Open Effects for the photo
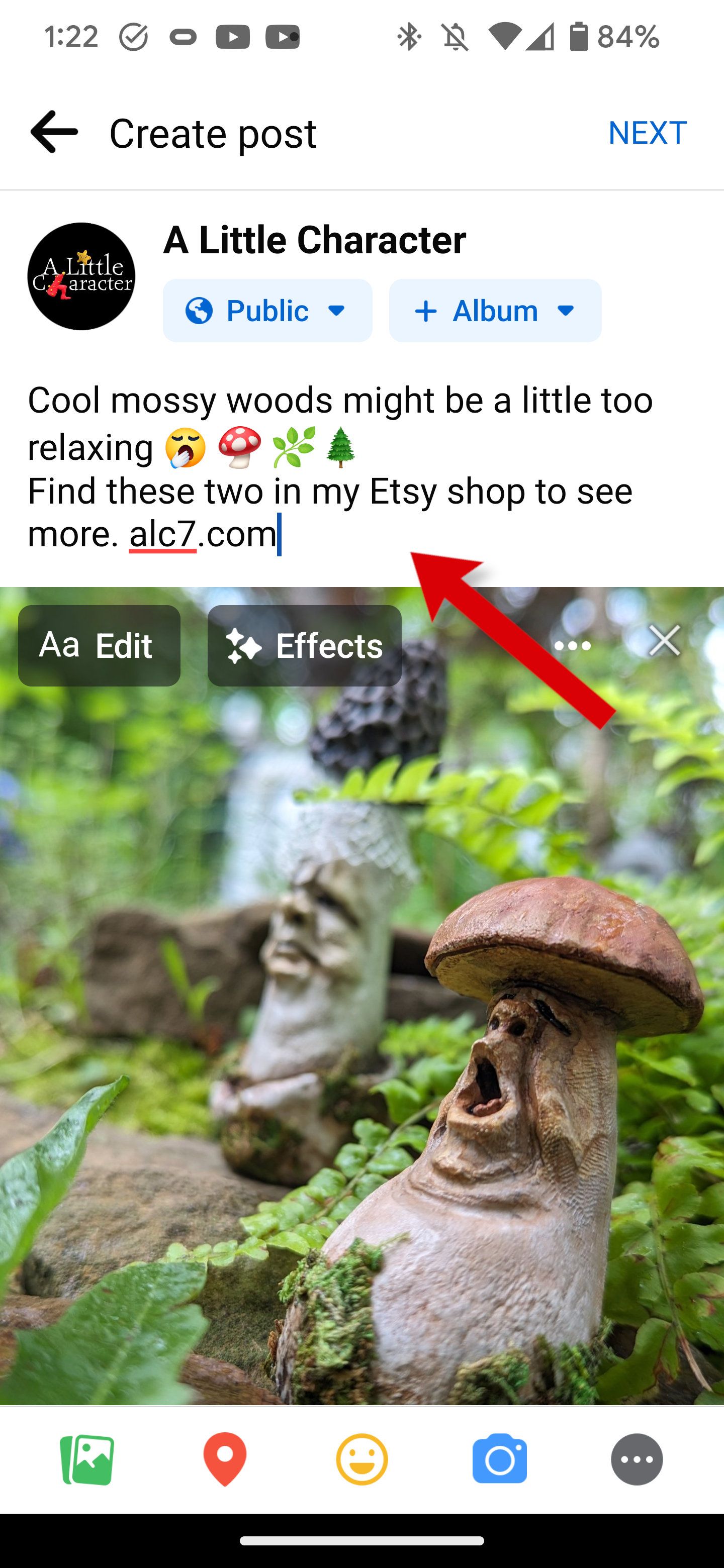724x1568 pixels. (x=305, y=645)
